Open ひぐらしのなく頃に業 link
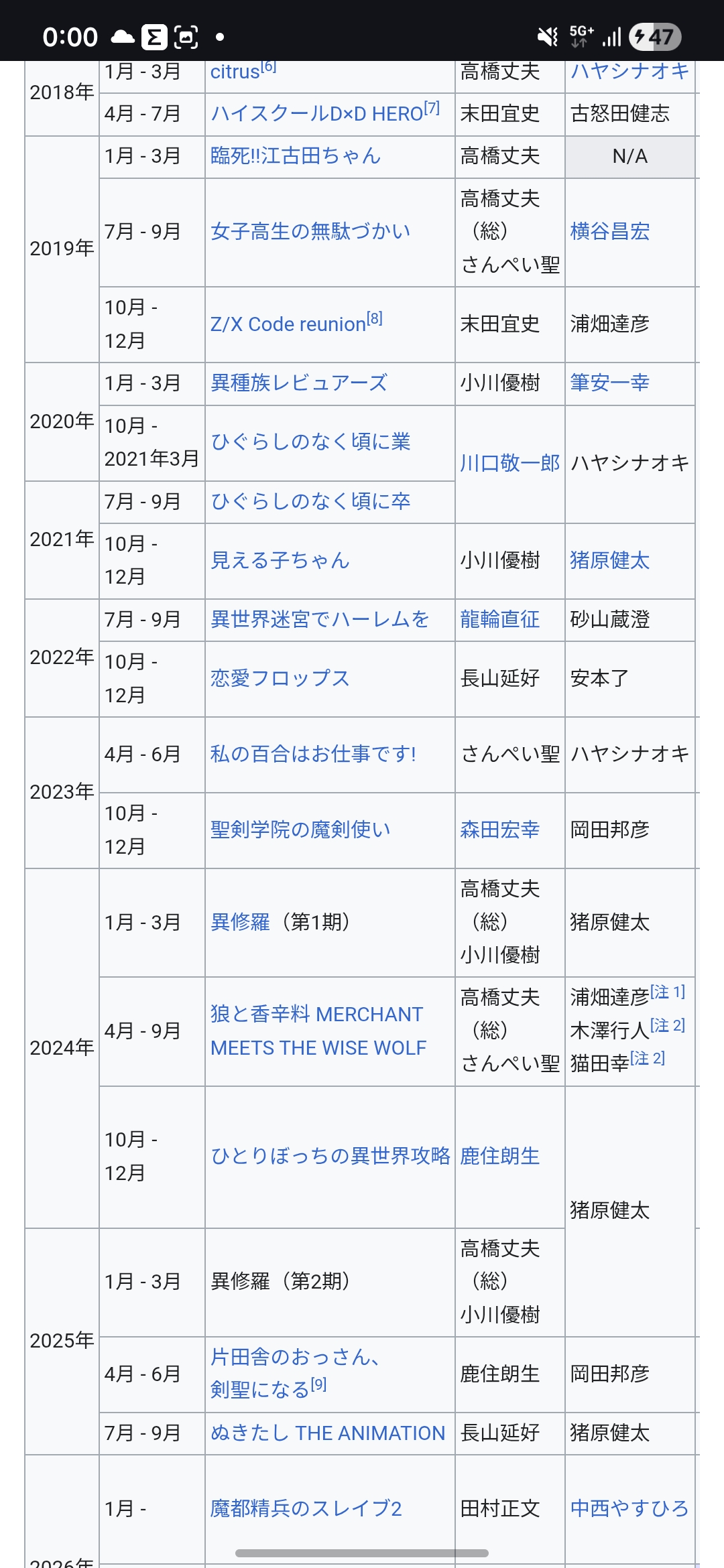Viewport: 724px width, 1568px height. coord(310,442)
